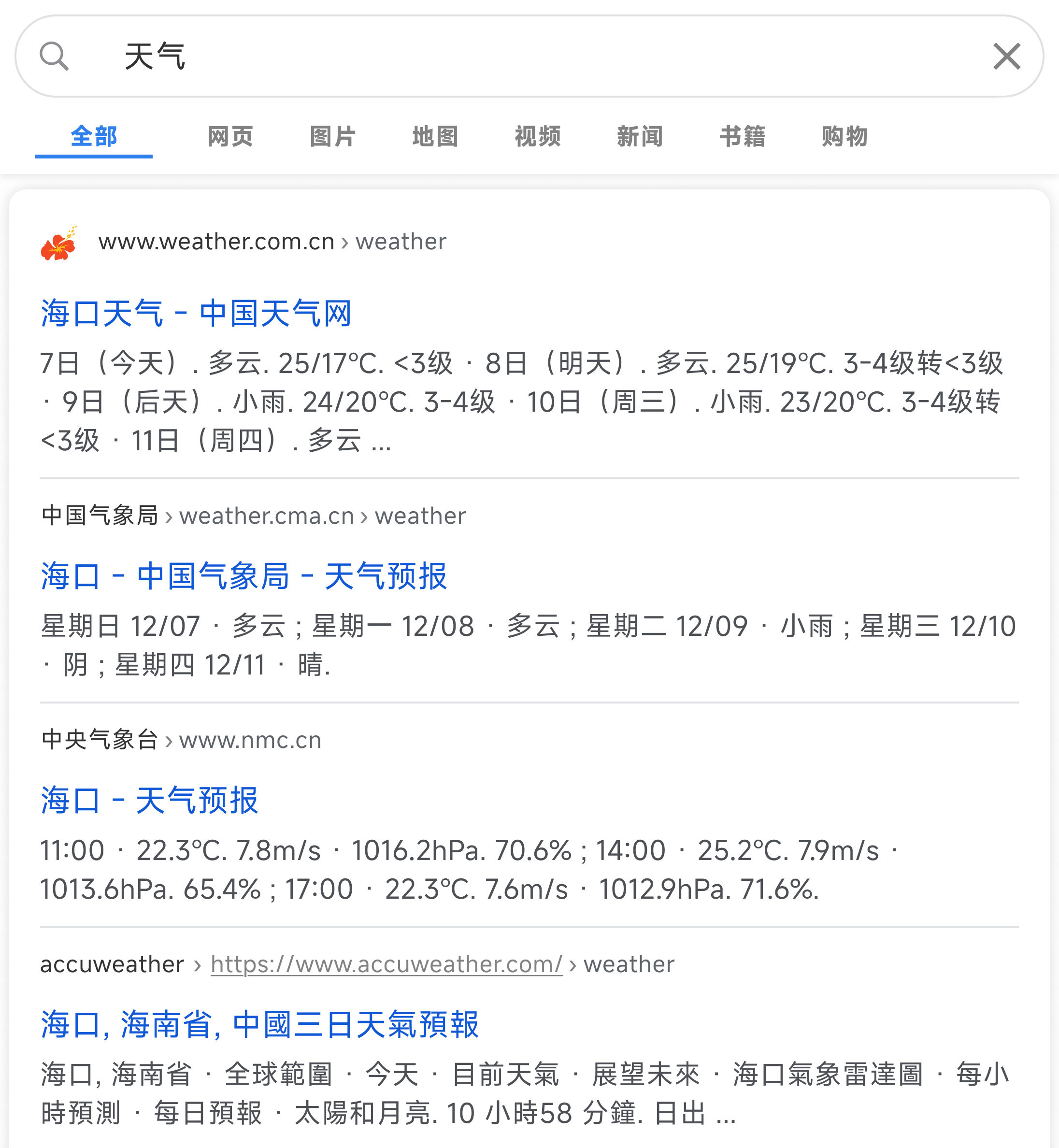The width and height of the screenshot is (1059, 1148).
Task: Clear the search query with the X
Action: (x=1006, y=56)
